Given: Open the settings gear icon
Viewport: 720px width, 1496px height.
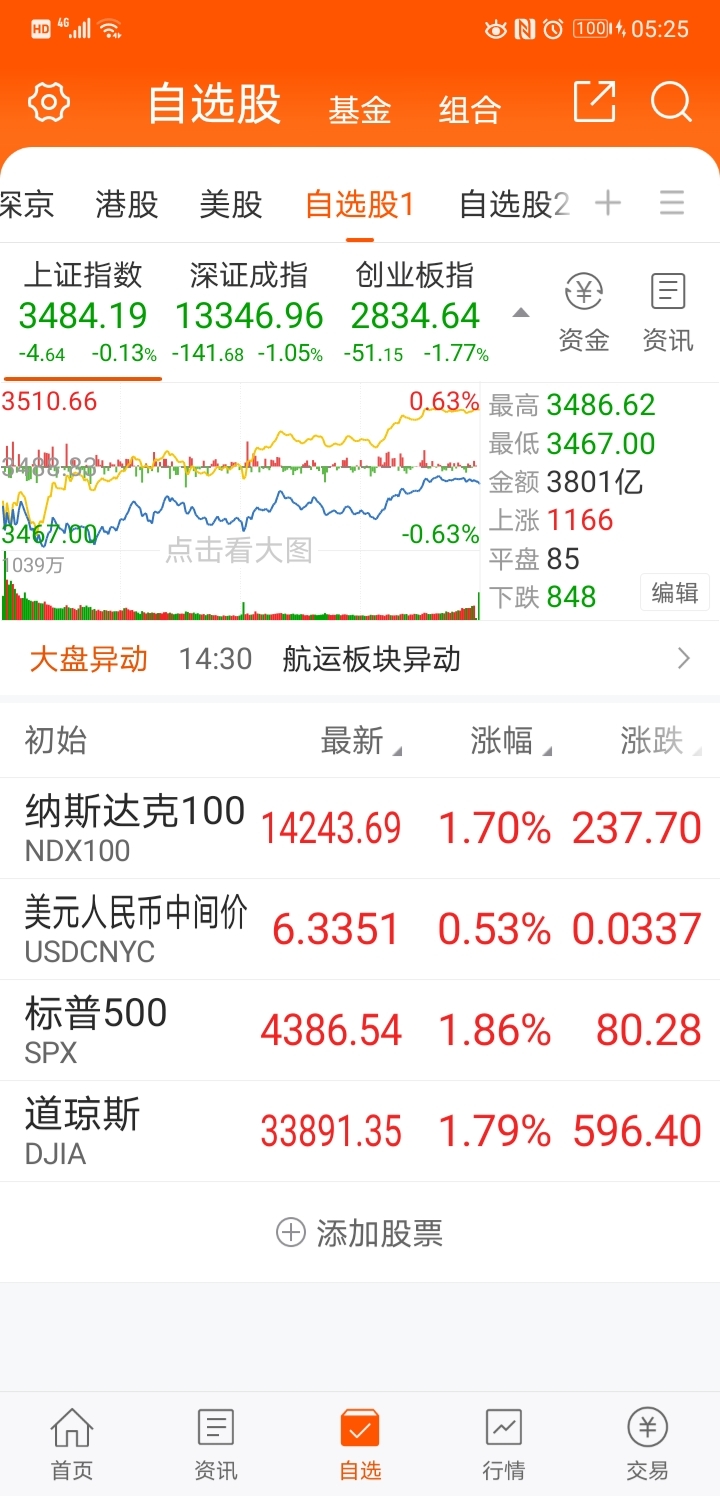Looking at the screenshot, I should click(48, 102).
